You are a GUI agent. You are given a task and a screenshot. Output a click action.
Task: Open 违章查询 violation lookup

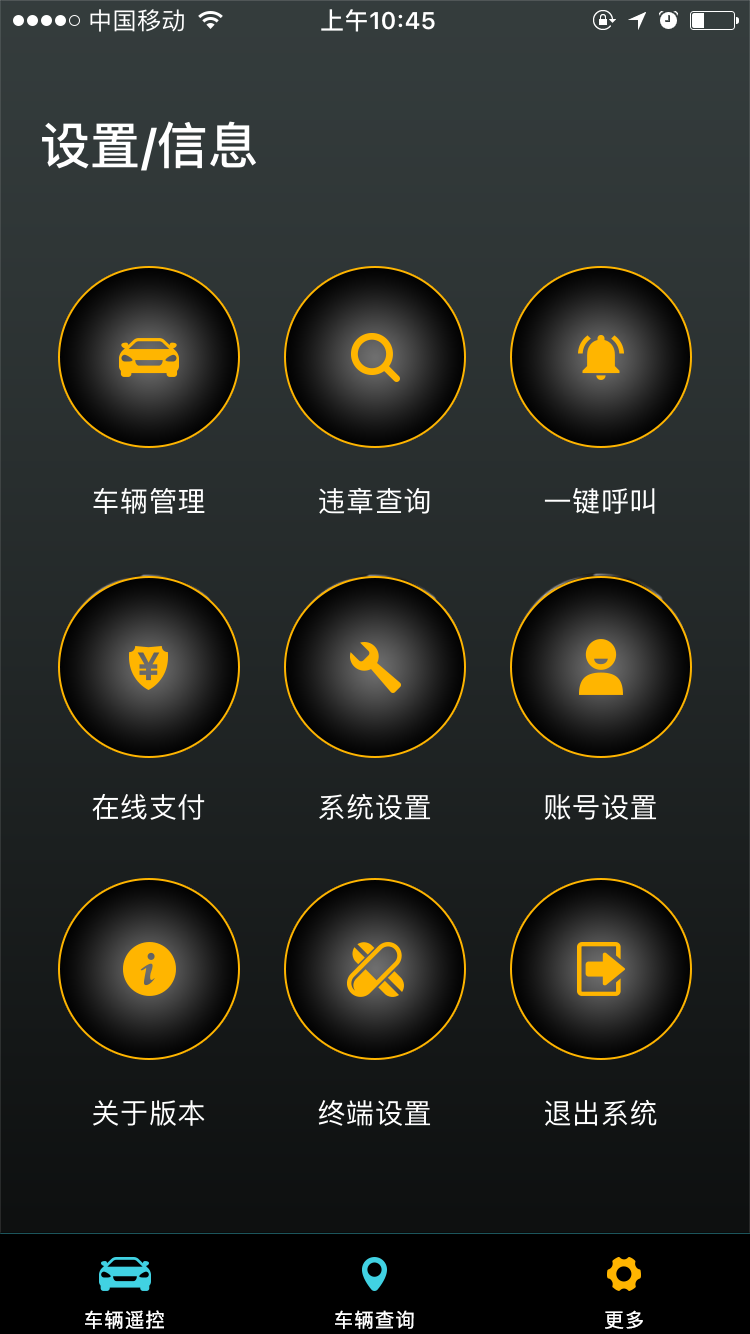tap(375, 357)
